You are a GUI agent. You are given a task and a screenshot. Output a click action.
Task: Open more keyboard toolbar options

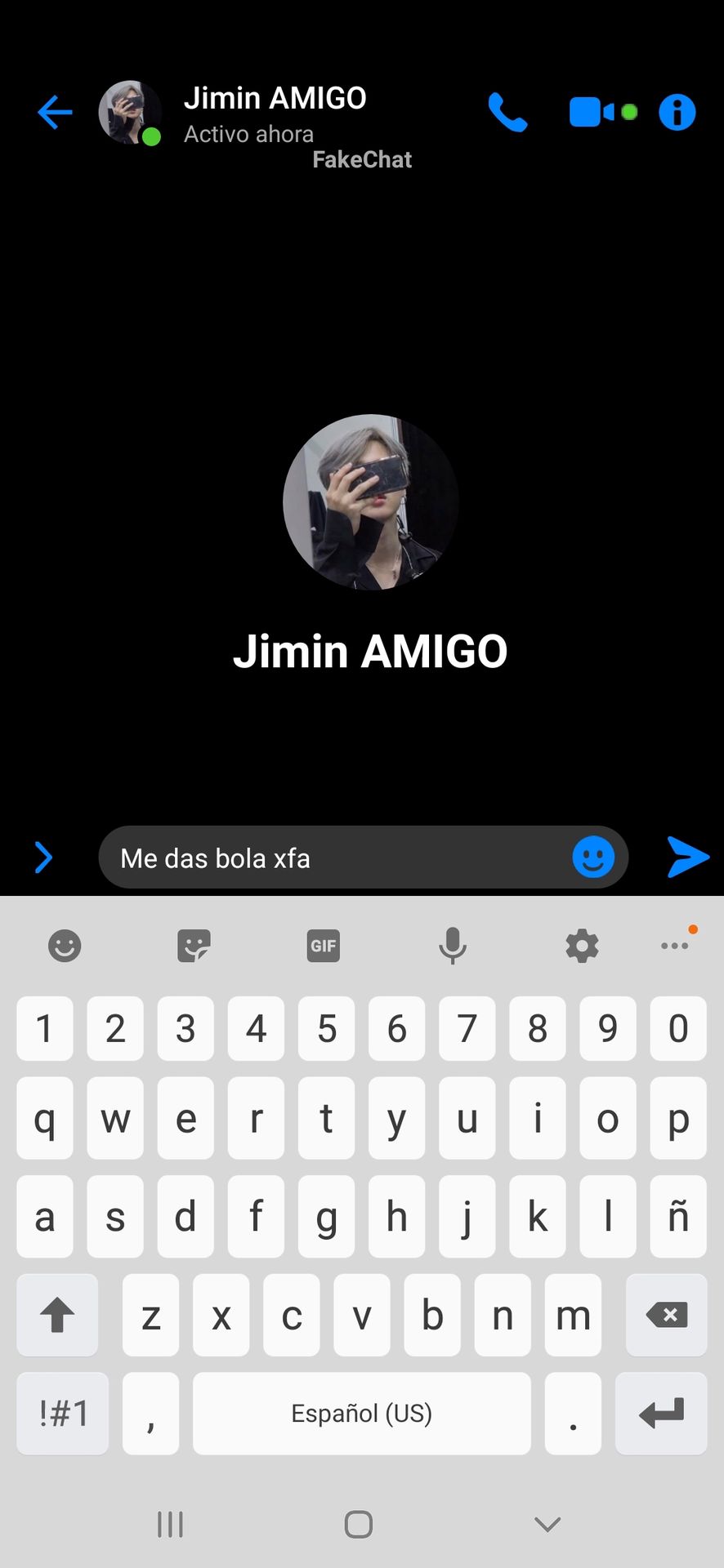675,945
